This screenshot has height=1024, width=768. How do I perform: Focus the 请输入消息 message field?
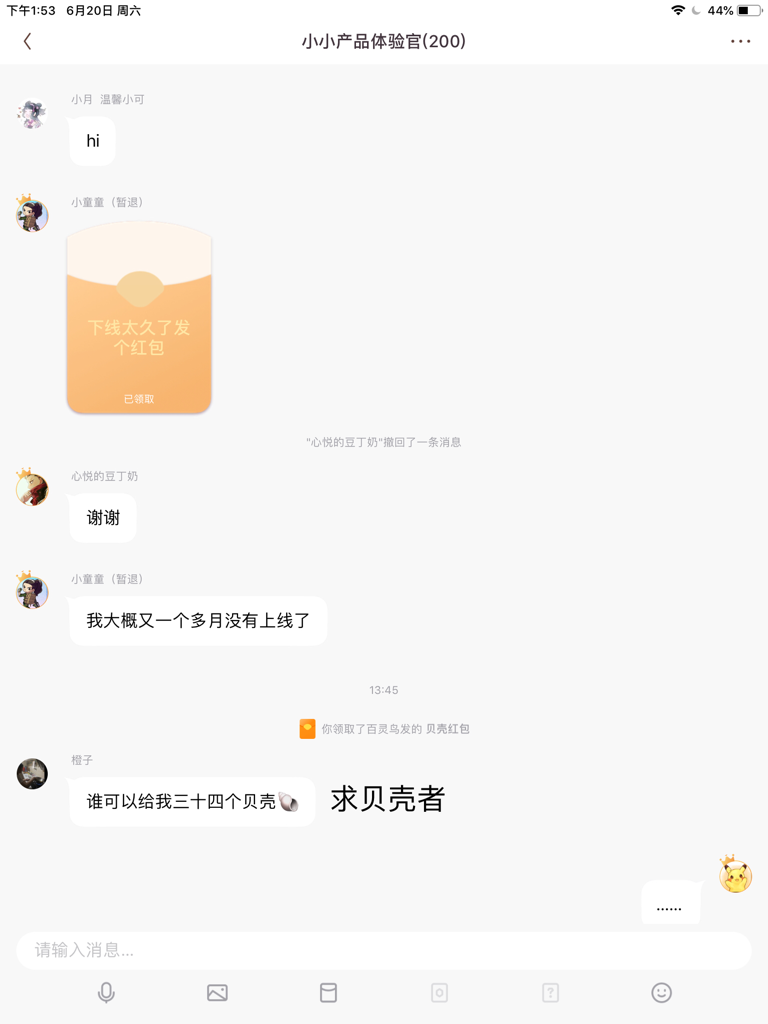pyautogui.click(x=383, y=950)
